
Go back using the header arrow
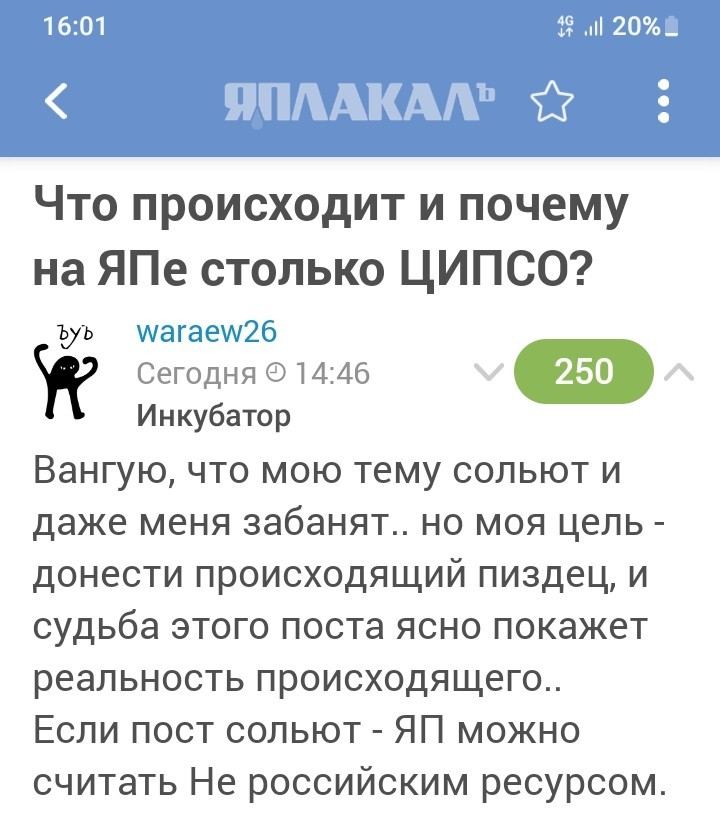pyautogui.click(x=57, y=101)
